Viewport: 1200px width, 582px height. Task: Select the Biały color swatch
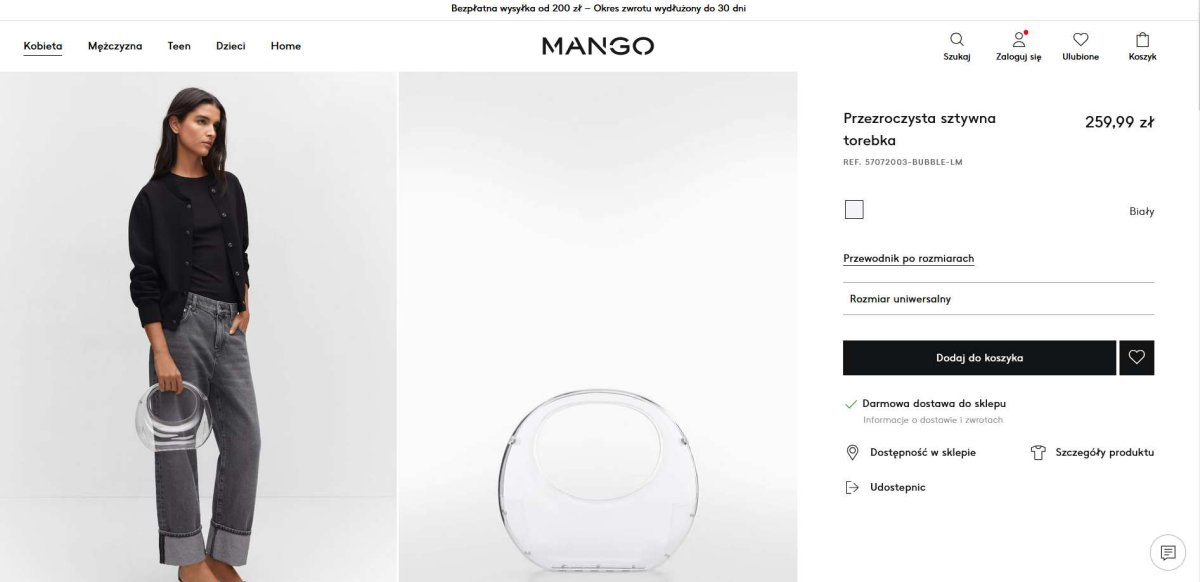(853, 210)
